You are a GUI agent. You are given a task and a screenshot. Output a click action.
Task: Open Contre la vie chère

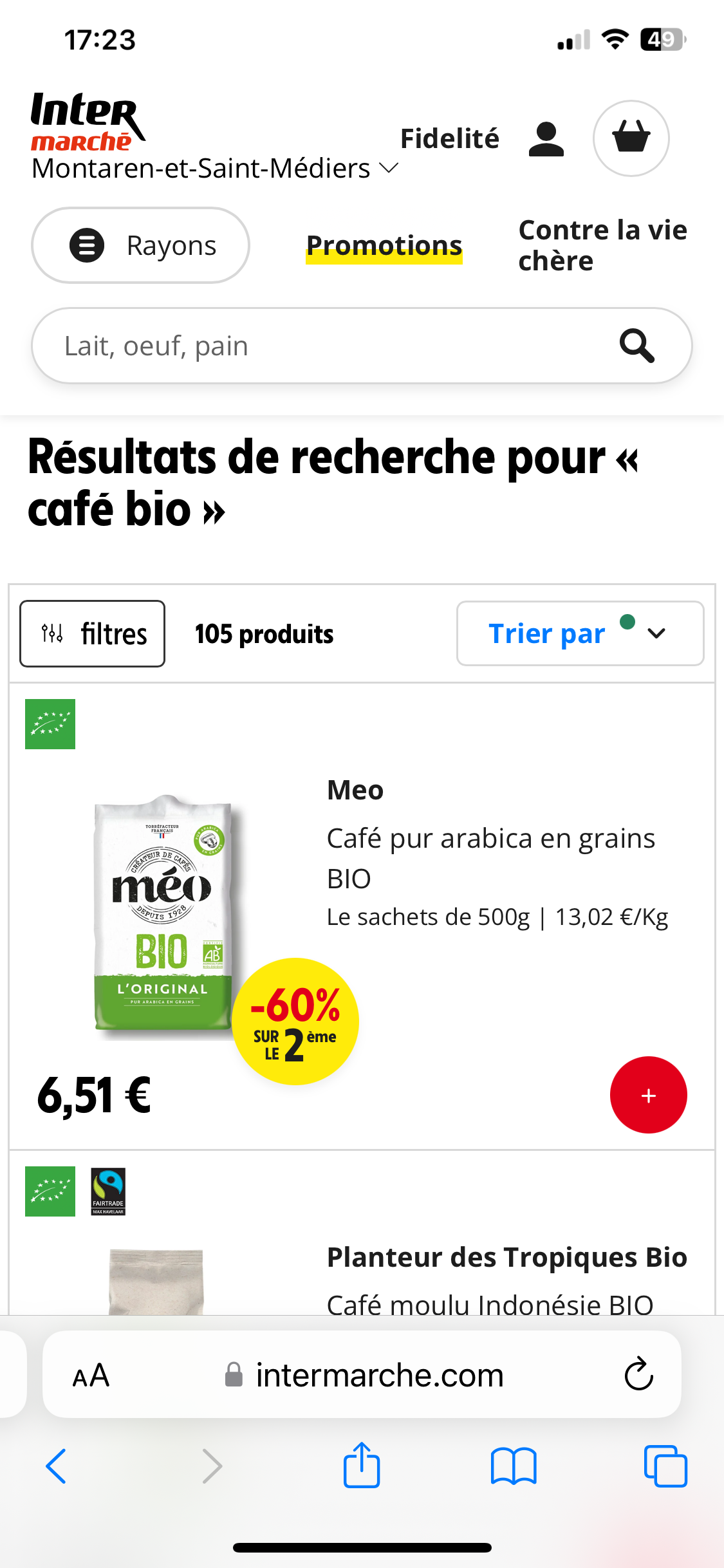click(602, 245)
